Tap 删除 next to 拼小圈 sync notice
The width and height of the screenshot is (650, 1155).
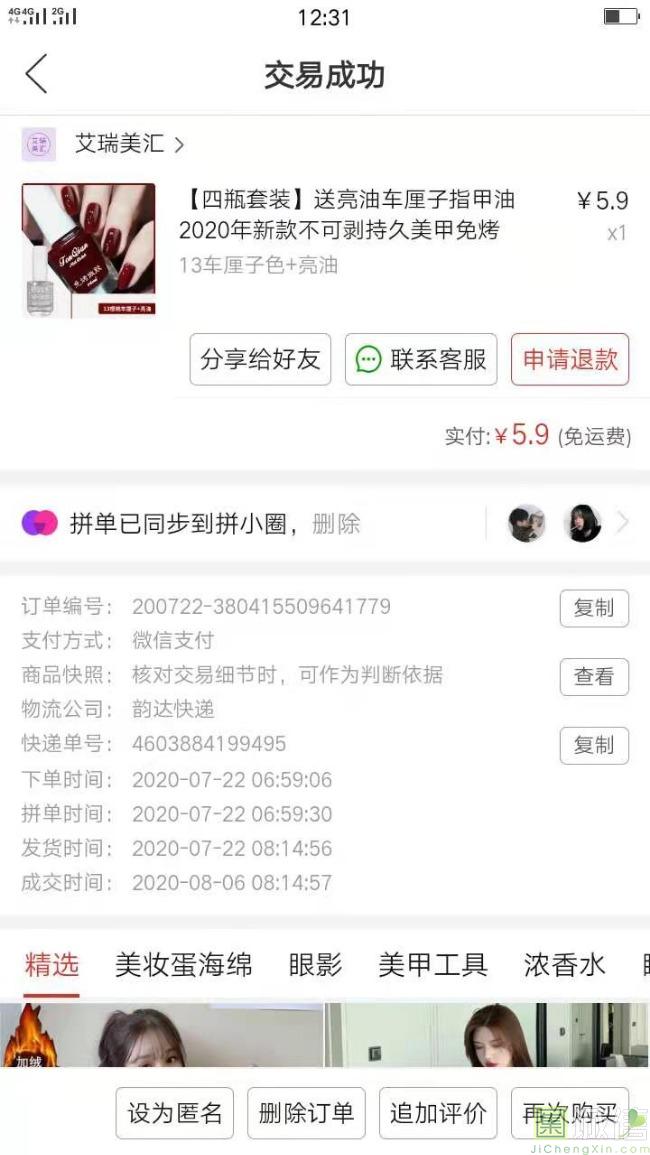(336, 524)
